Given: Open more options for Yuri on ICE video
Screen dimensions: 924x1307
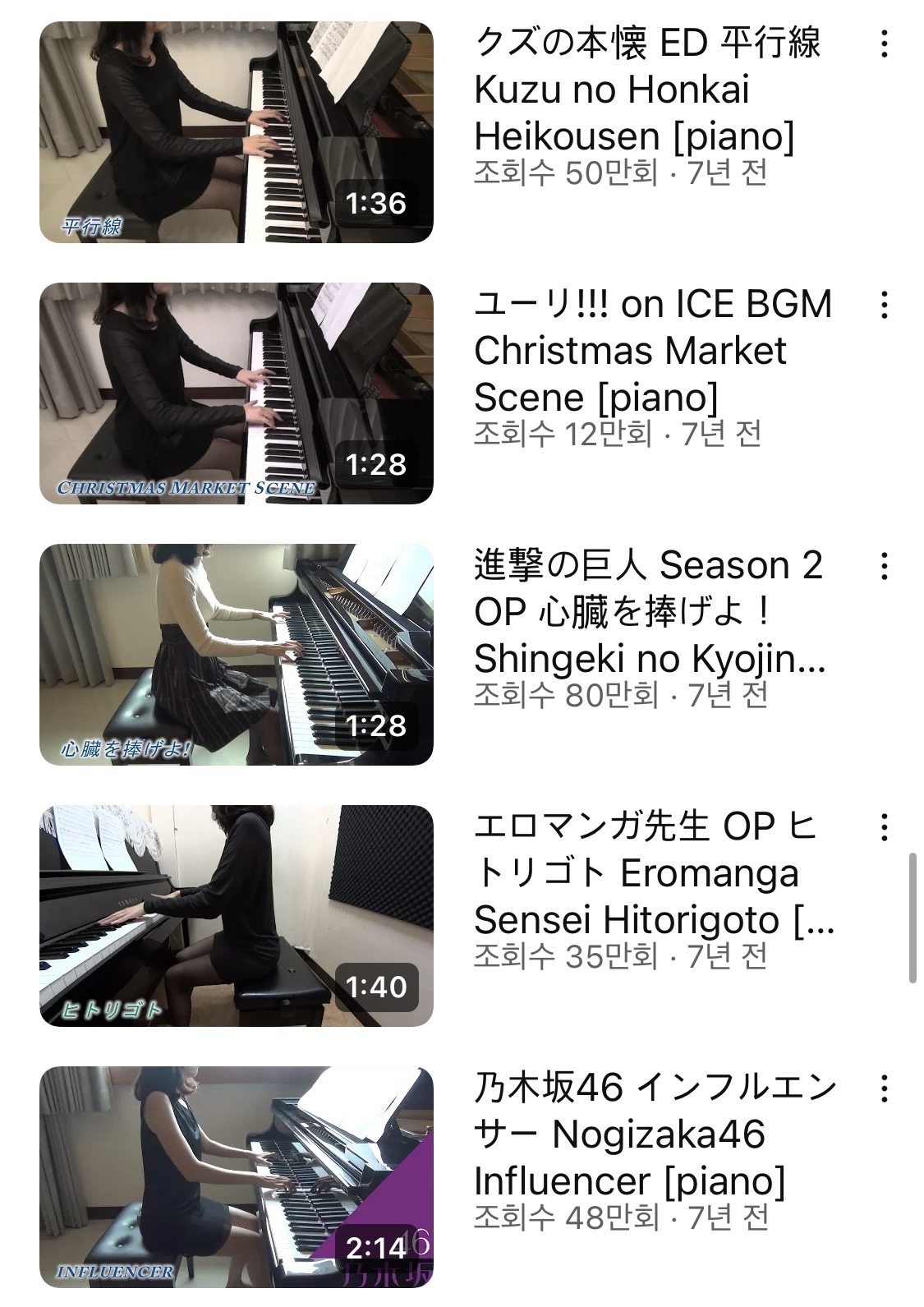Looking at the screenshot, I should click(x=884, y=305).
